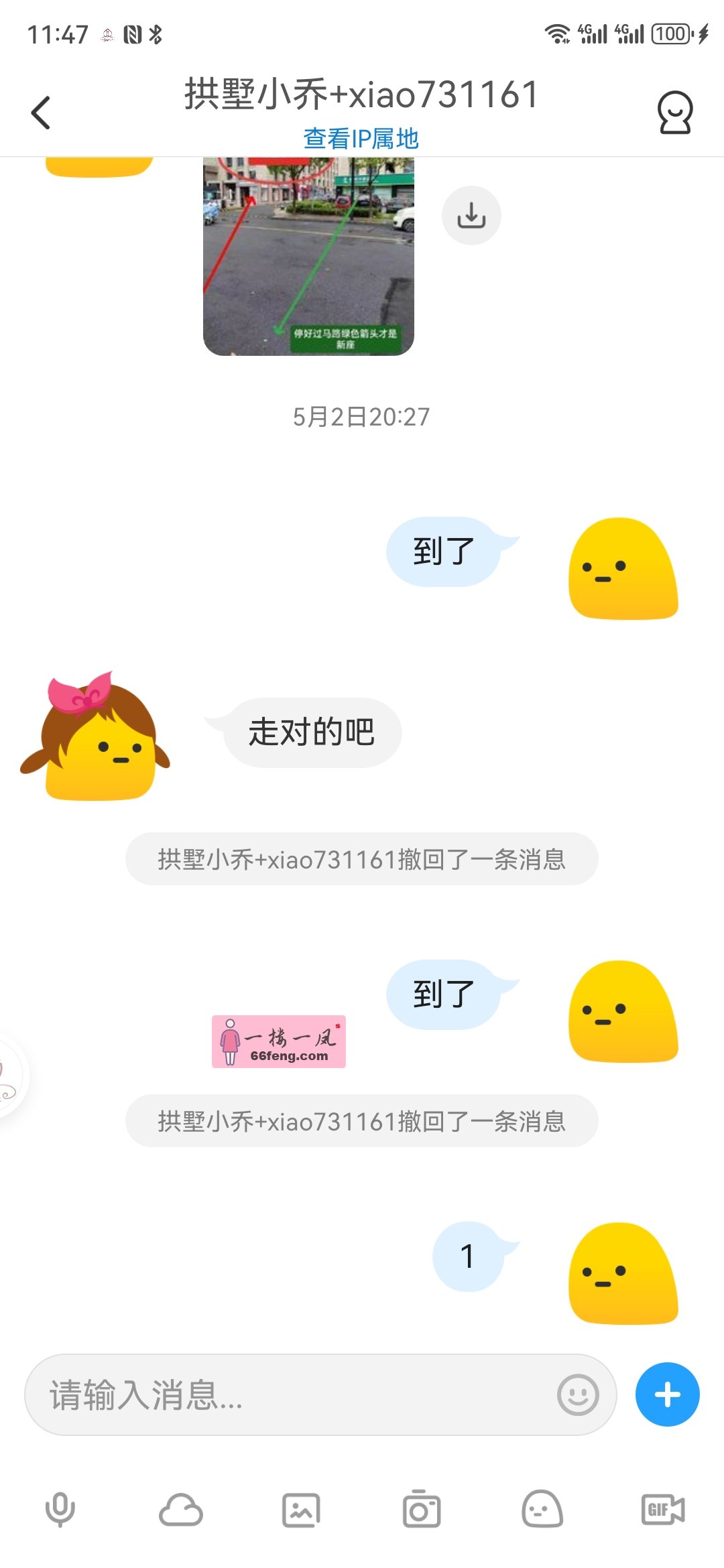This screenshot has width=724, height=1568.
Task: Open the 查看IP属地 link
Action: click(x=360, y=139)
